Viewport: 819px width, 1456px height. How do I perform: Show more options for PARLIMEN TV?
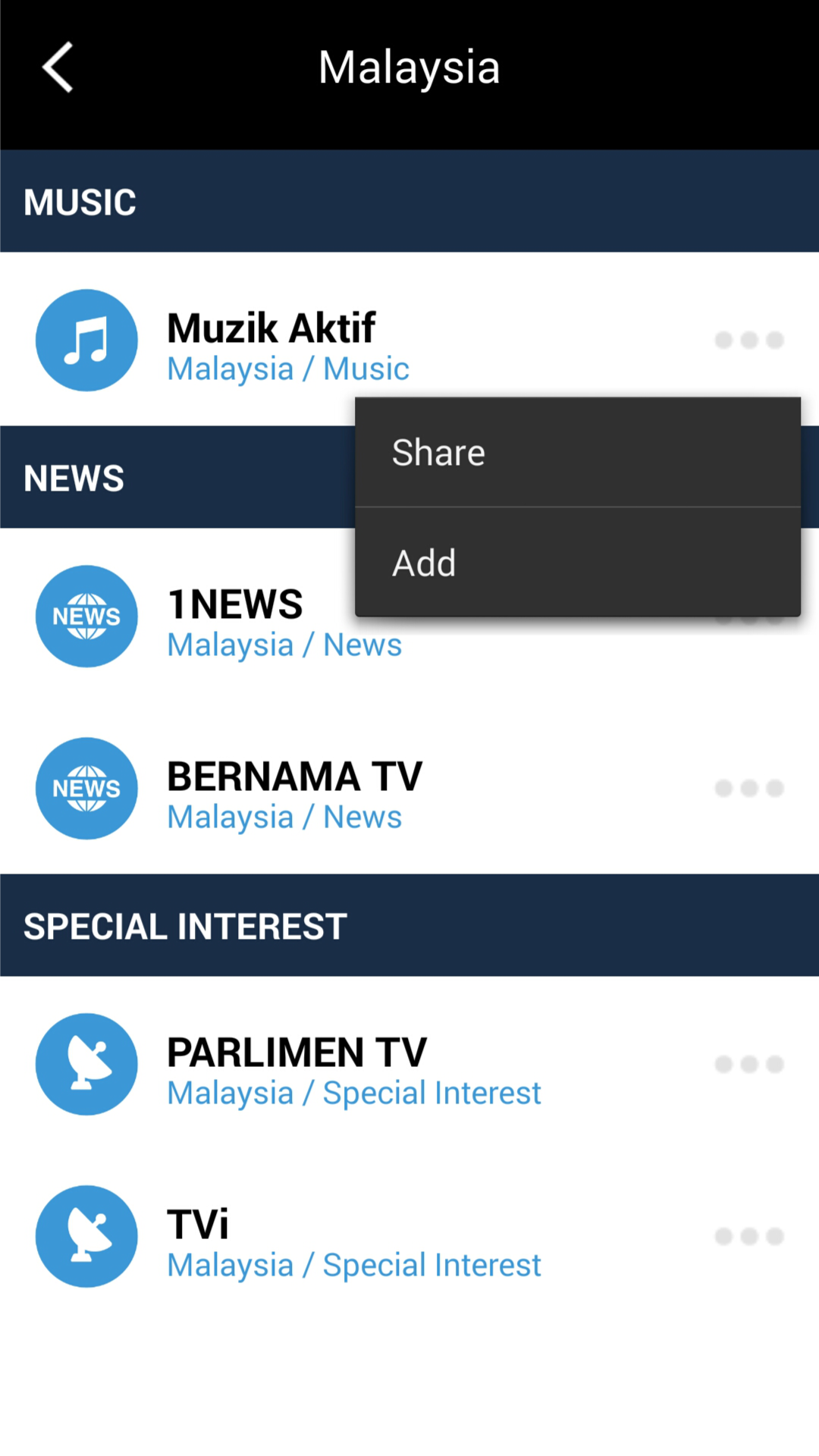click(x=748, y=1065)
